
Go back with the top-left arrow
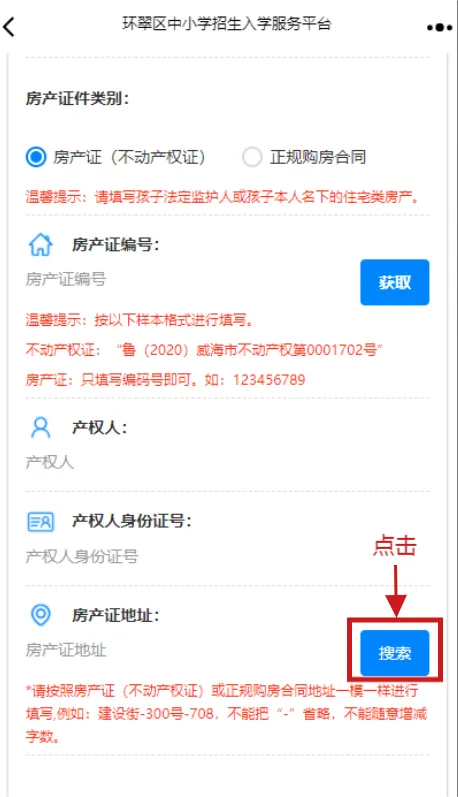tap(9, 26)
